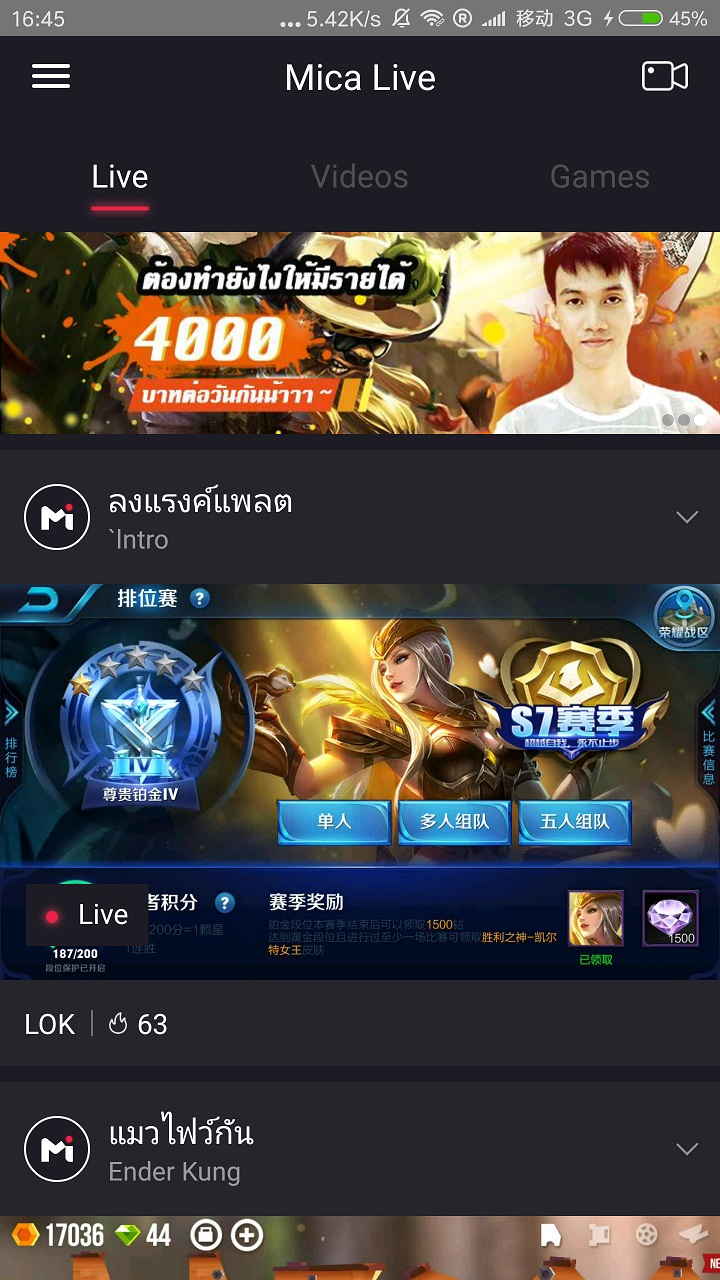Open the LOK live stream thumbnail

360,782
